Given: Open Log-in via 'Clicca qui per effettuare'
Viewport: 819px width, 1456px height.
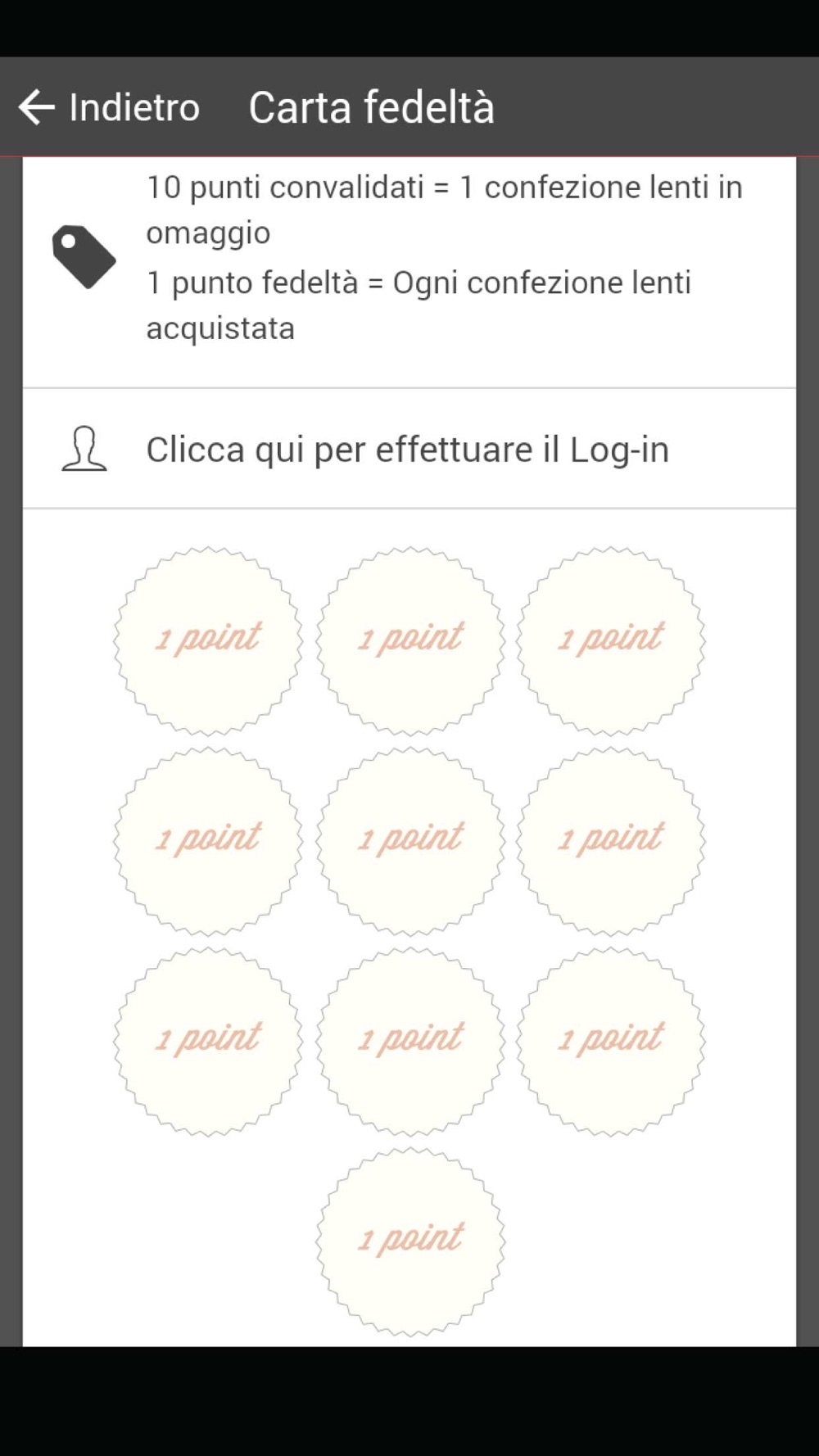Looking at the screenshot, I should [407, 450].
